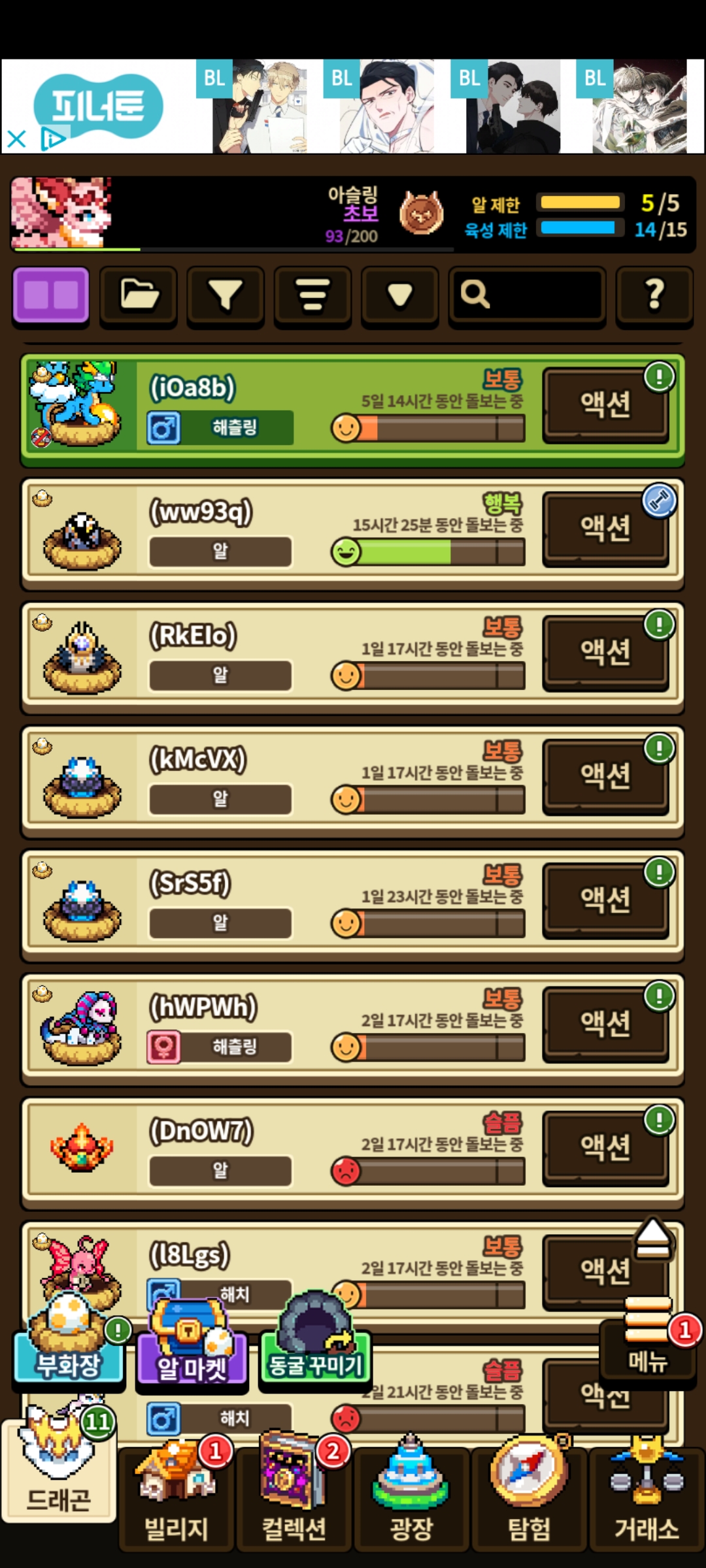This screenshot has width=706, height=1568.
Task: Open the 메뉴 menu button
Action: pyautogui.click(x=647, y=1346)
